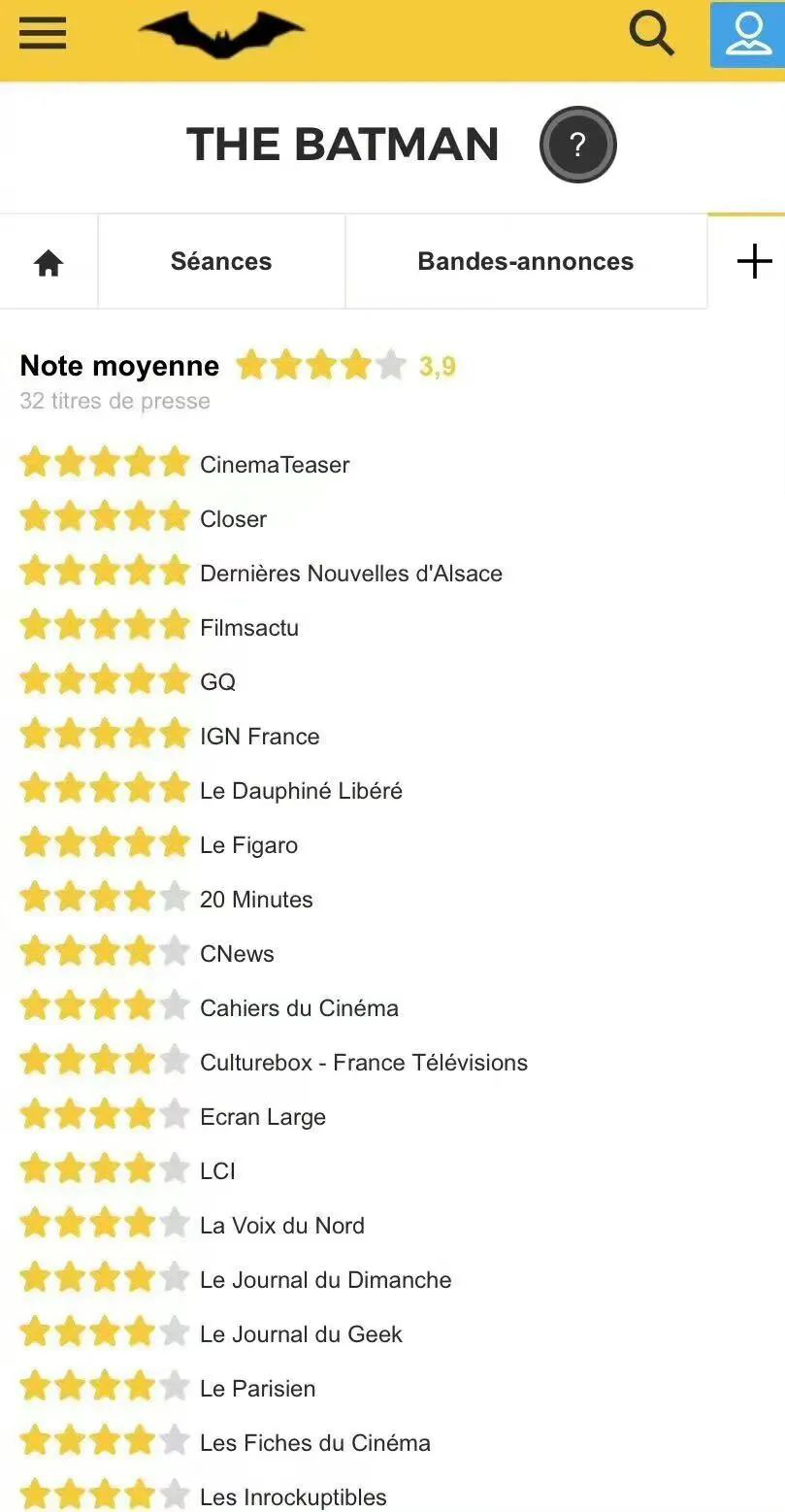Tap the question mark help button
Image resolution: width=785 pixels, height=1512 pixels.
[x=577, y=146]
